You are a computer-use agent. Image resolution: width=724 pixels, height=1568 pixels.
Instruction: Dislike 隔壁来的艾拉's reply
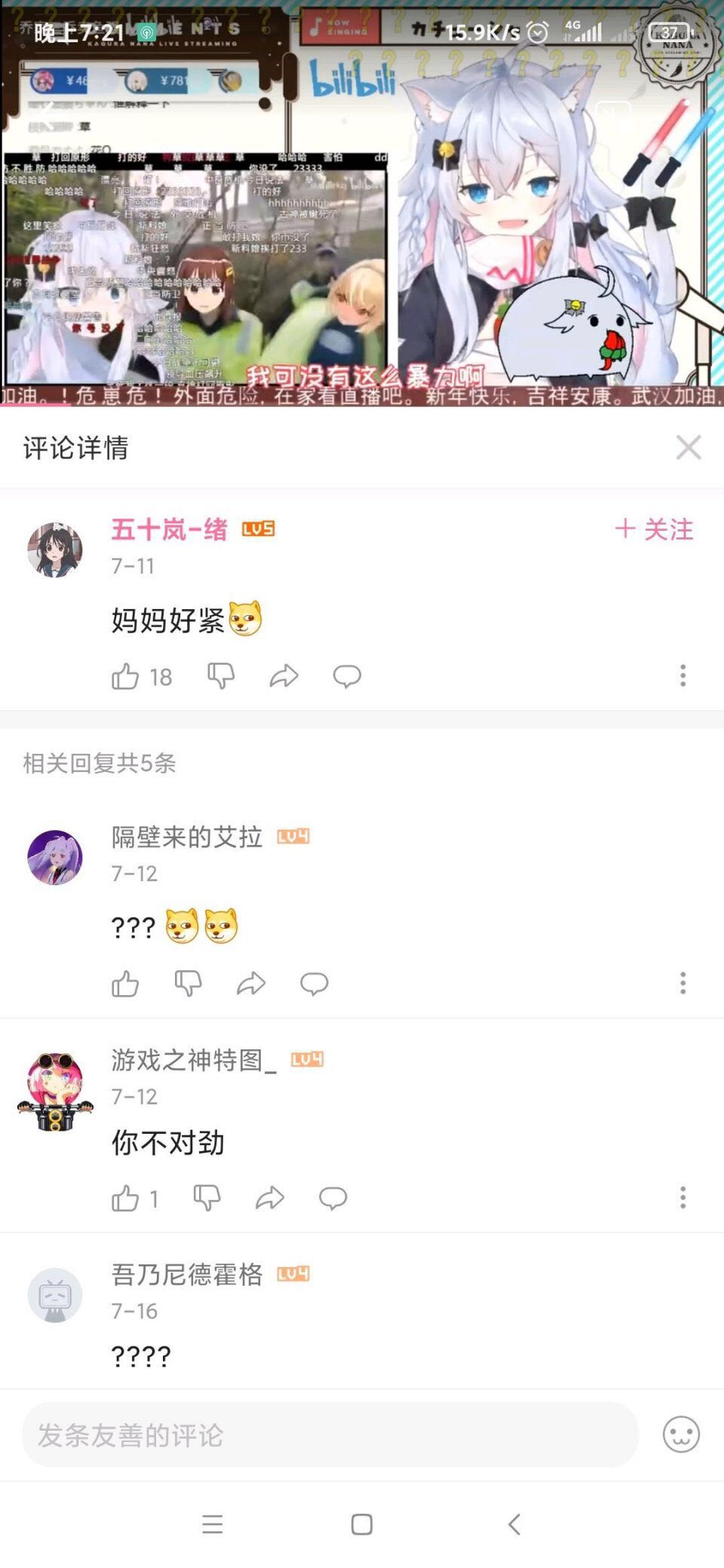189,983
